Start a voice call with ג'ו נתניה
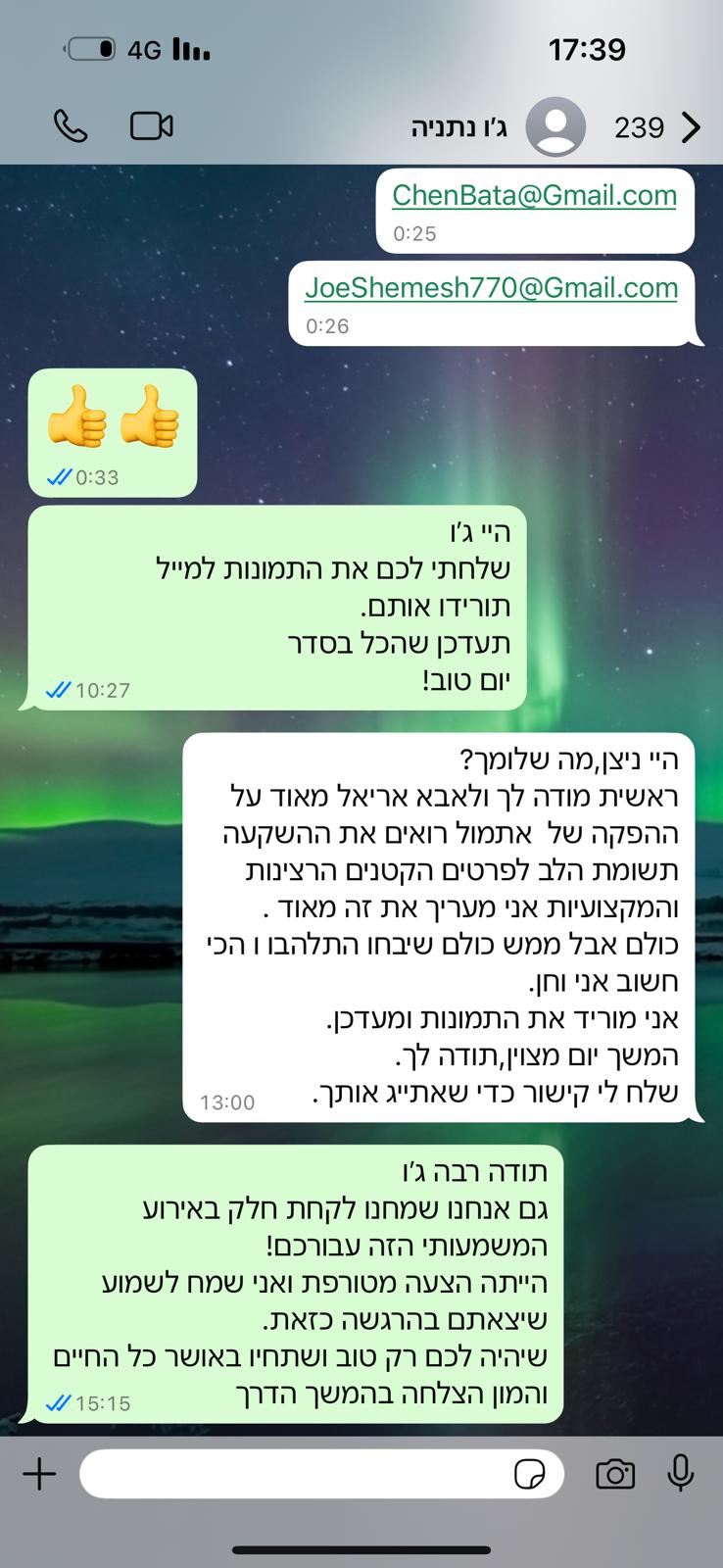 point(71,126)
